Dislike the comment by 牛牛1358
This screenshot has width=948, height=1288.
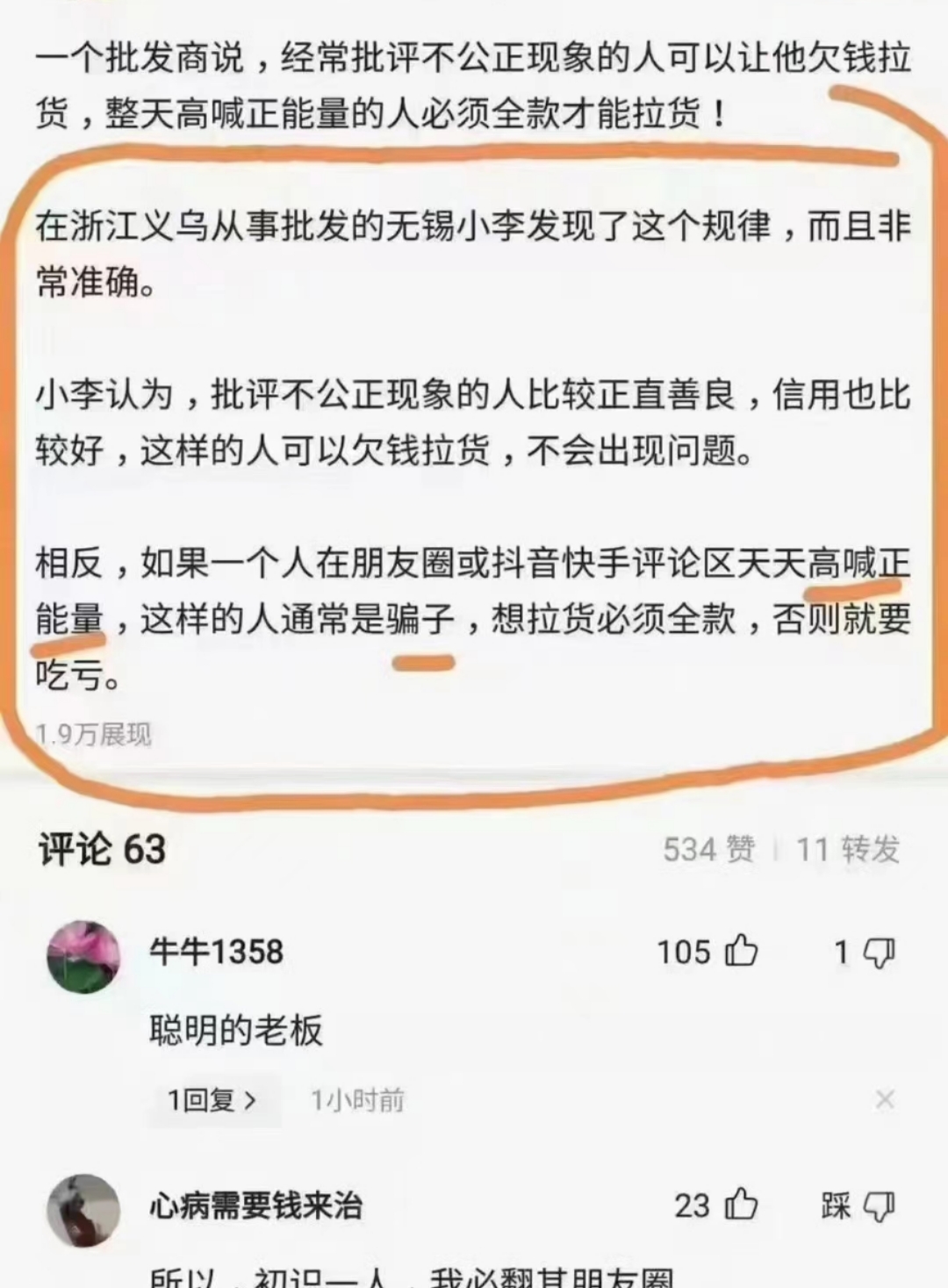(879, 952)
